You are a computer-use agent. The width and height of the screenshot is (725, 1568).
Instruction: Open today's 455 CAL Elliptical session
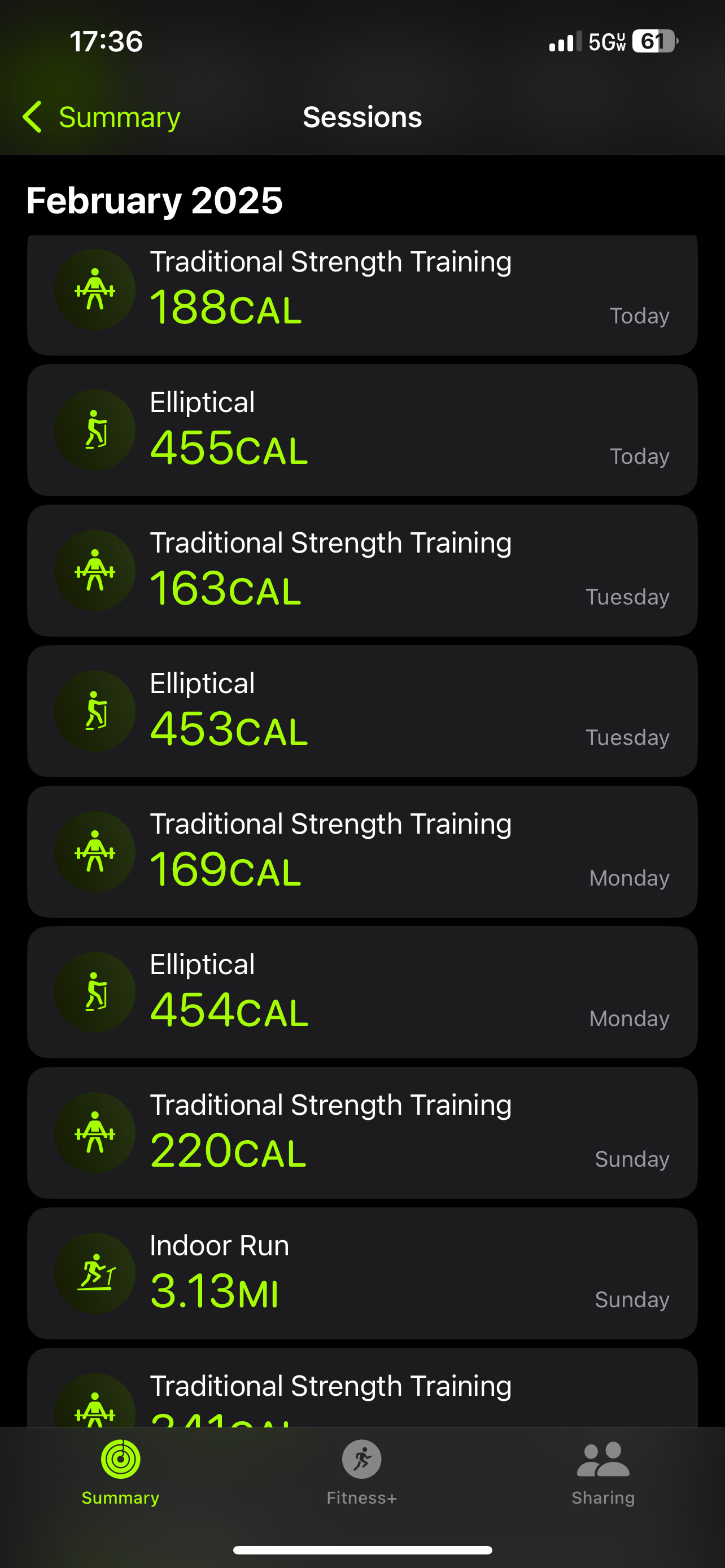362,430
